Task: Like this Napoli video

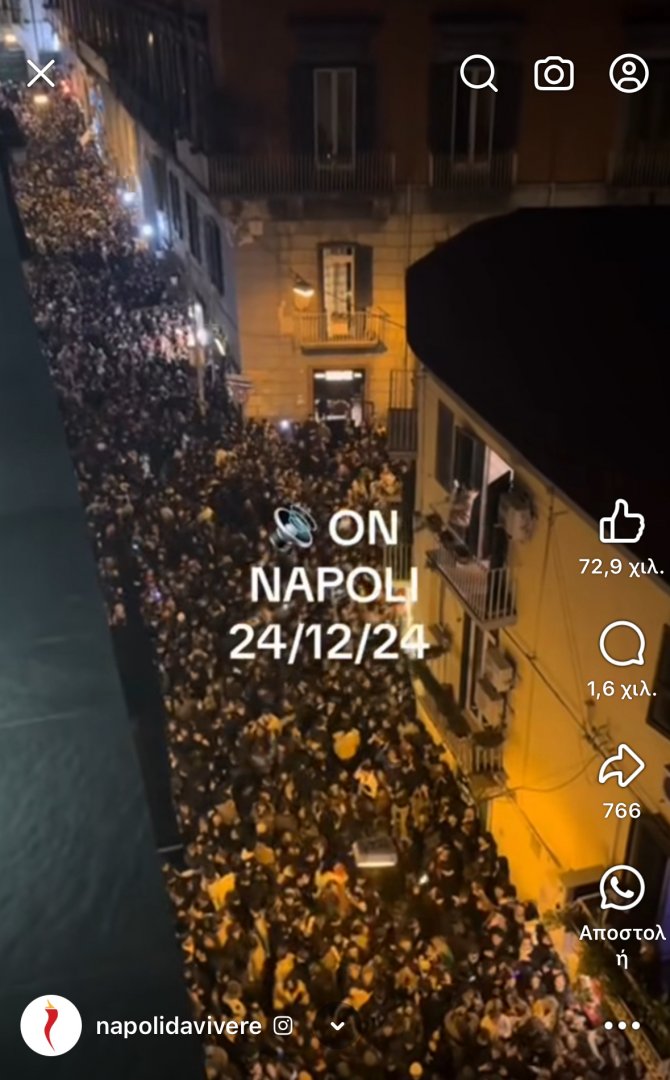Action: [621, 524]
